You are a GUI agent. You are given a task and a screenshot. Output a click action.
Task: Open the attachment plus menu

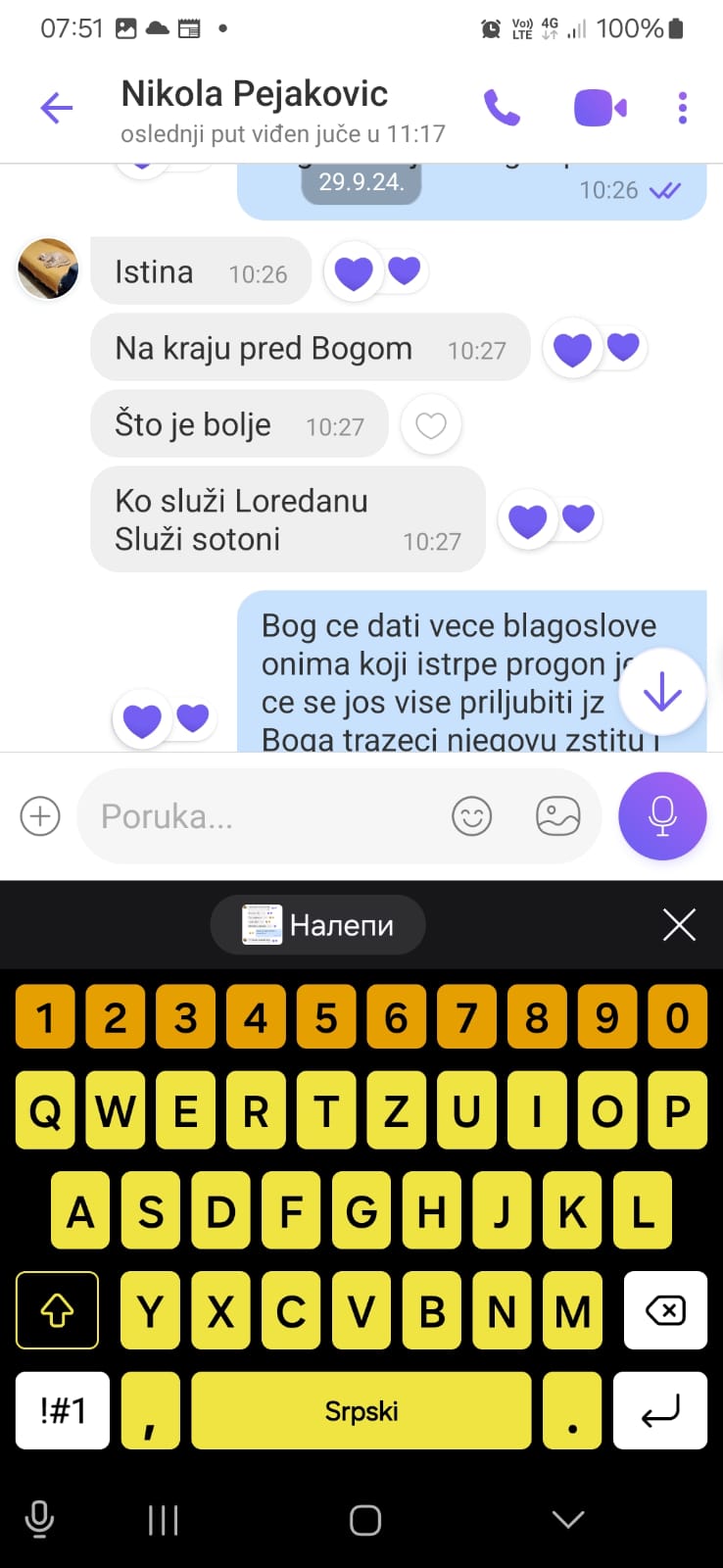click(x=40, y=816)
